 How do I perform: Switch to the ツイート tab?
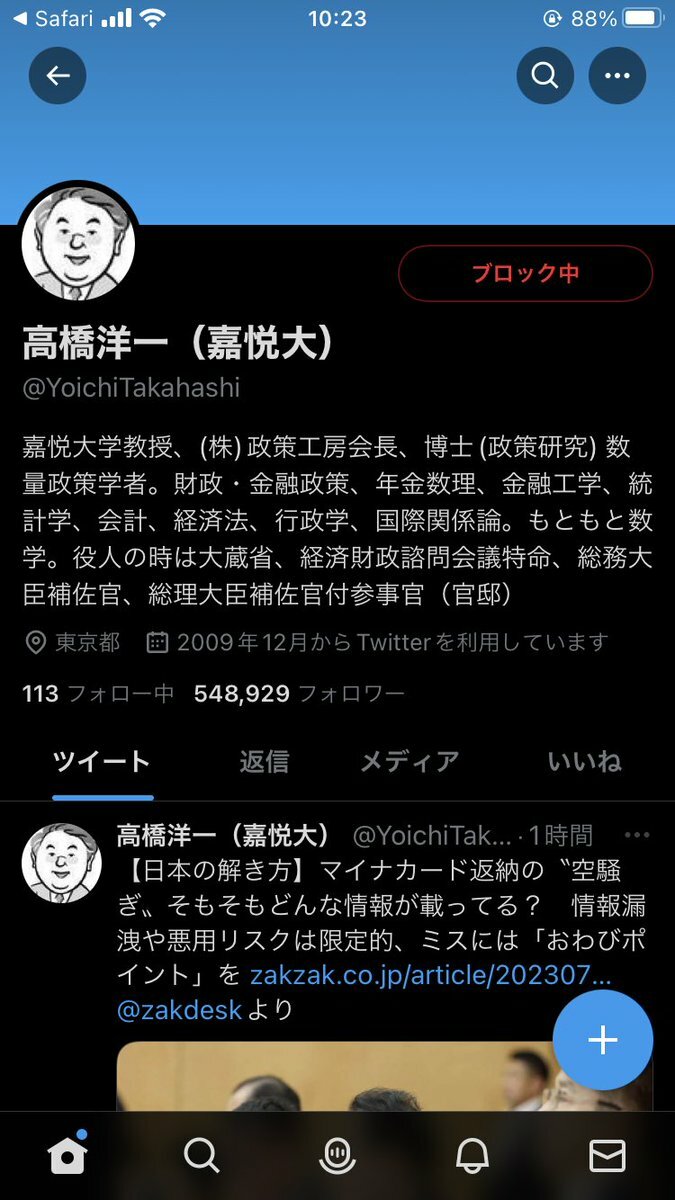(x=102, y=762)
